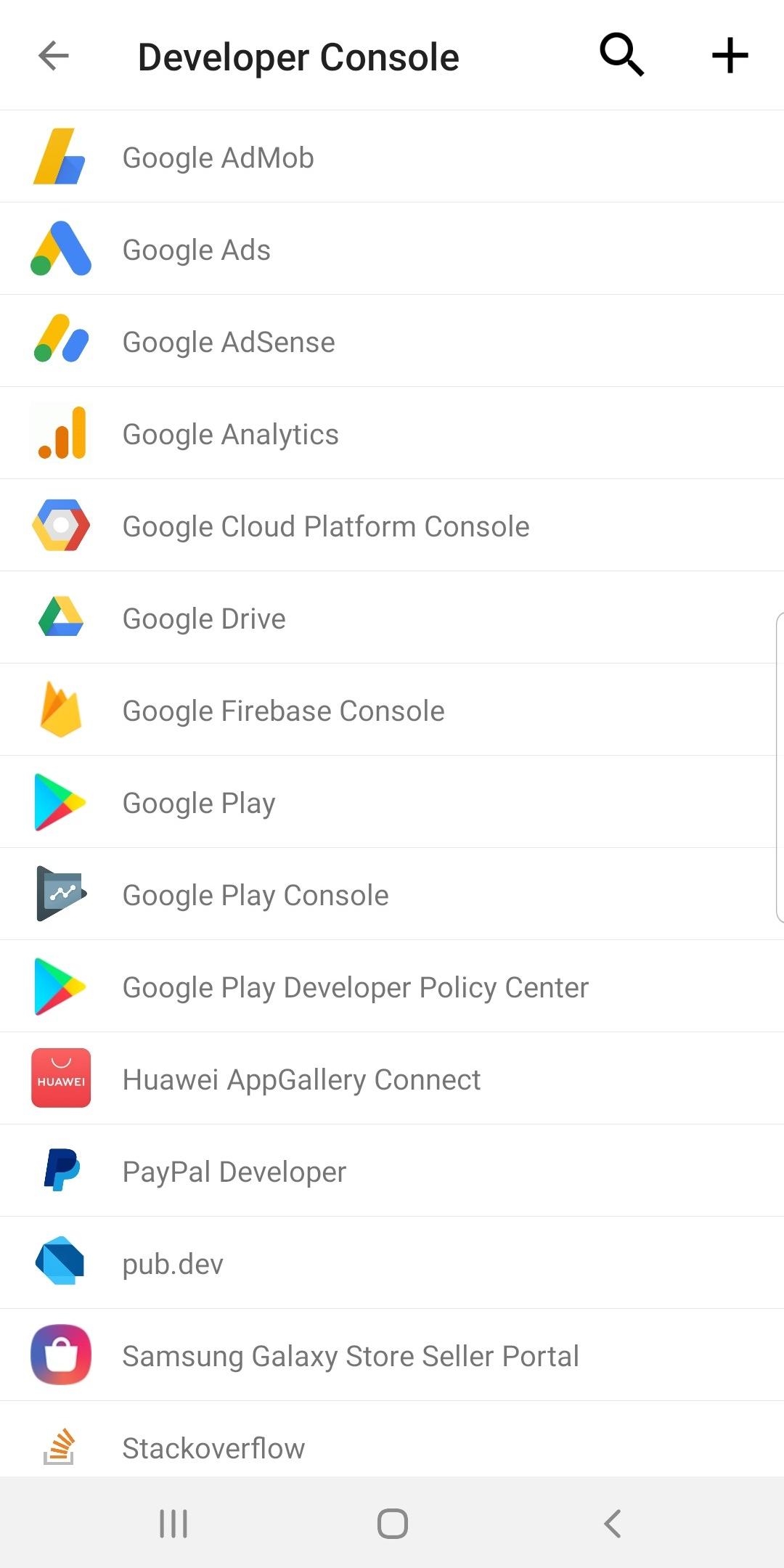Tap the Google Analytics bar-chart icon
This screenshot has width=784, height=1568.
(60, 433)
